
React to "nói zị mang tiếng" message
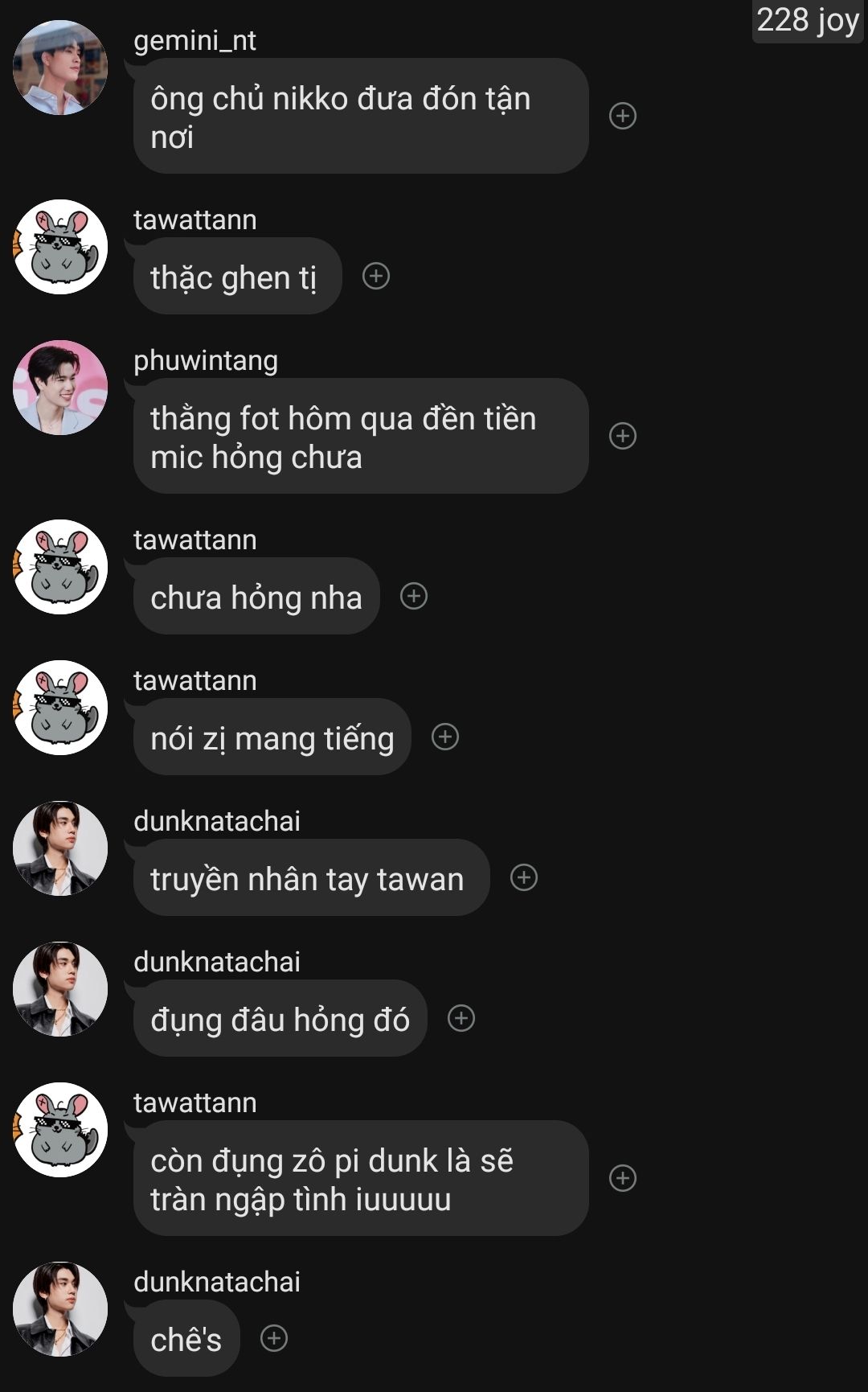click(445, 737)
